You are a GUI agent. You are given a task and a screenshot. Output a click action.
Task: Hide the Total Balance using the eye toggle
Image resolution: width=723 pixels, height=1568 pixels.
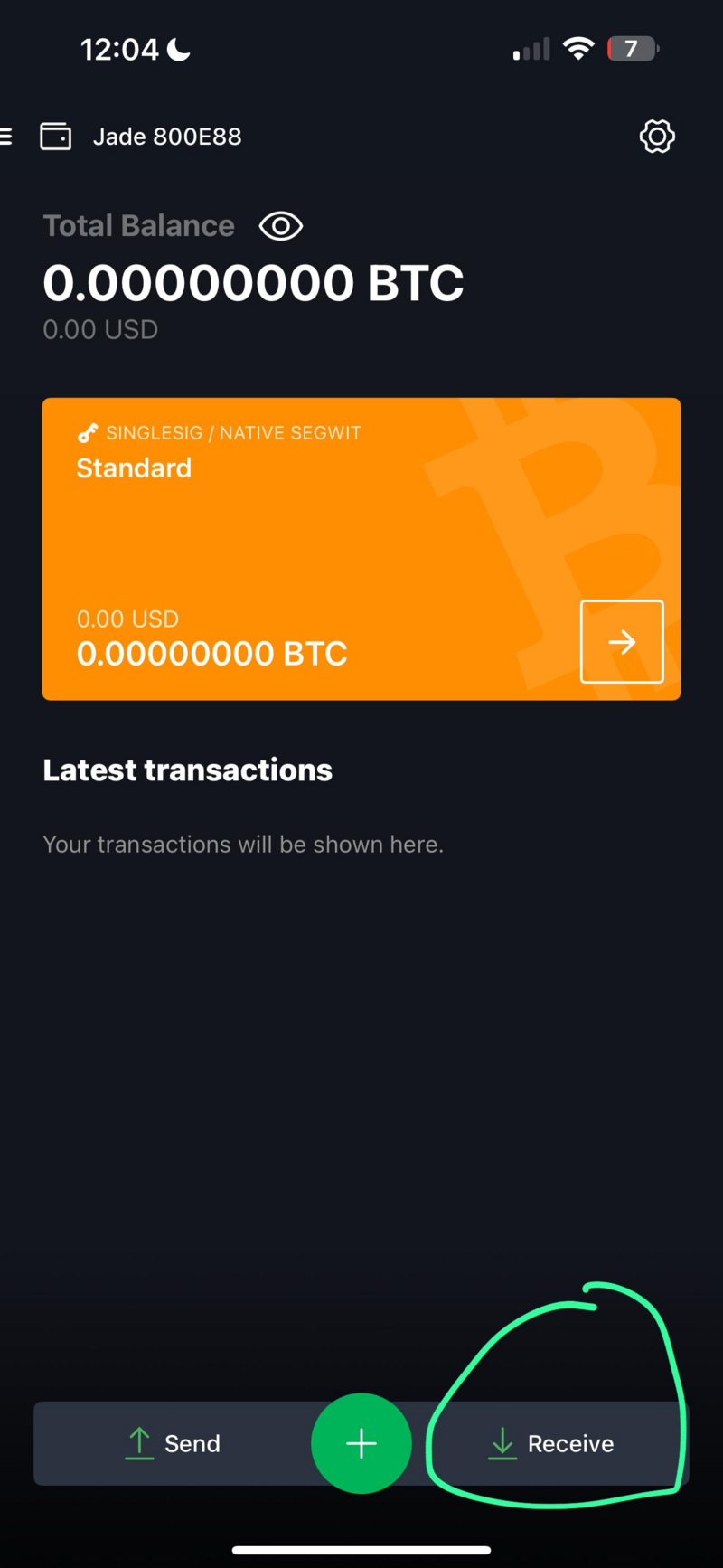tap(280, 226)
